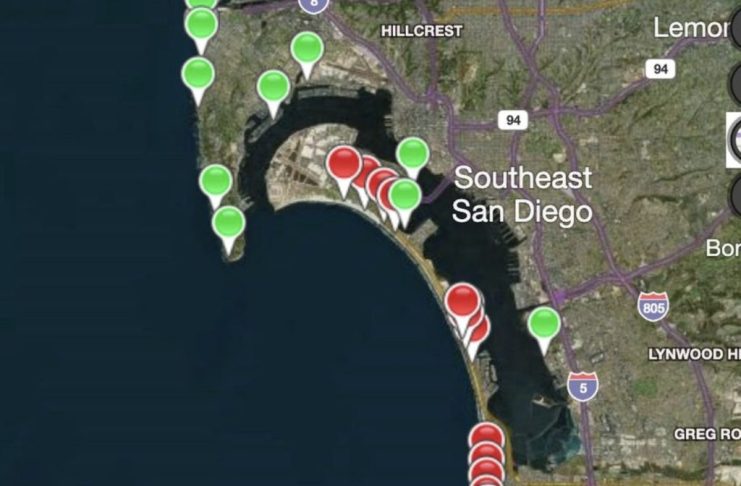The height and width of the screenshot is (486, 741).
Task: Tap the green pin overlapping the red pin cluster
Action: (404, 195)
